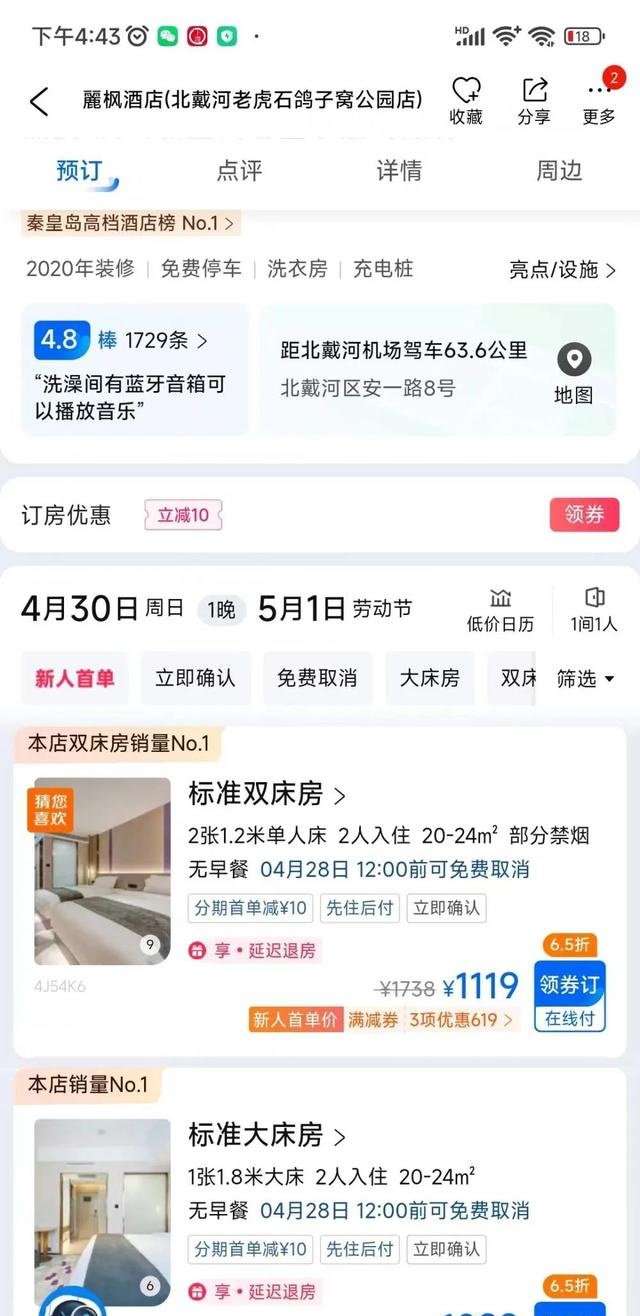Viewport: 640px width, 1316px height.
Task: Open the 低价日历 calendar
Action: [x=500, y=610]
